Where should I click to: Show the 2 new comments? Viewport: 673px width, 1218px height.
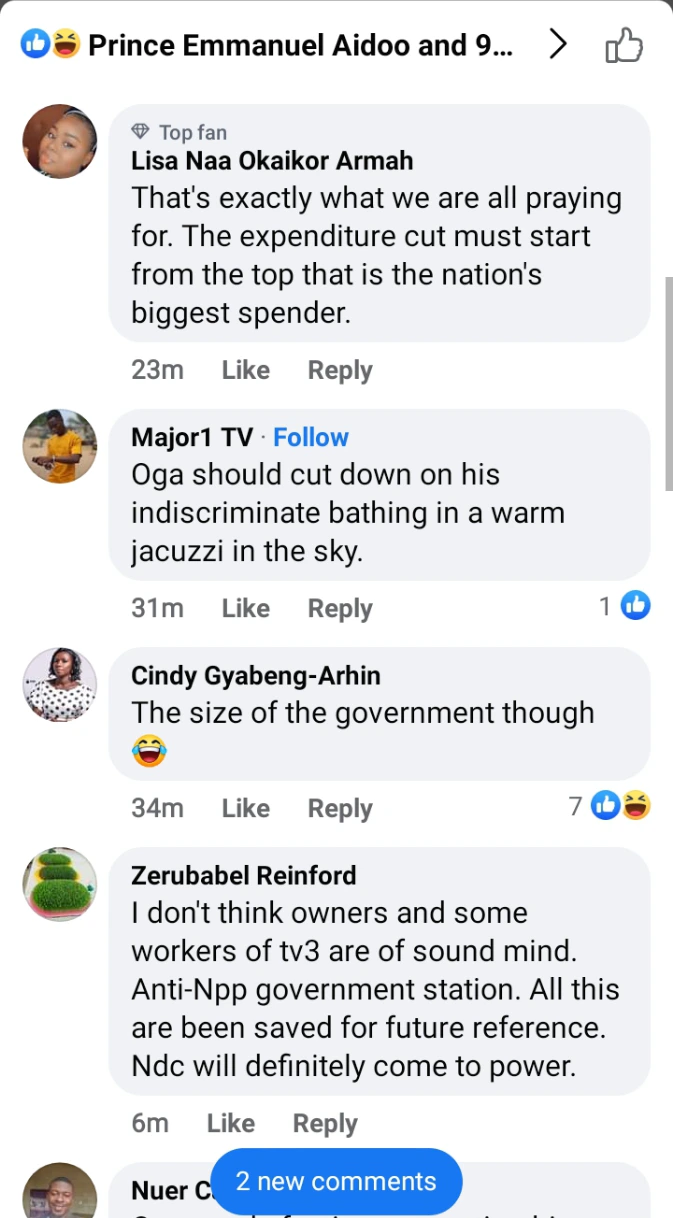[336, 1181]
